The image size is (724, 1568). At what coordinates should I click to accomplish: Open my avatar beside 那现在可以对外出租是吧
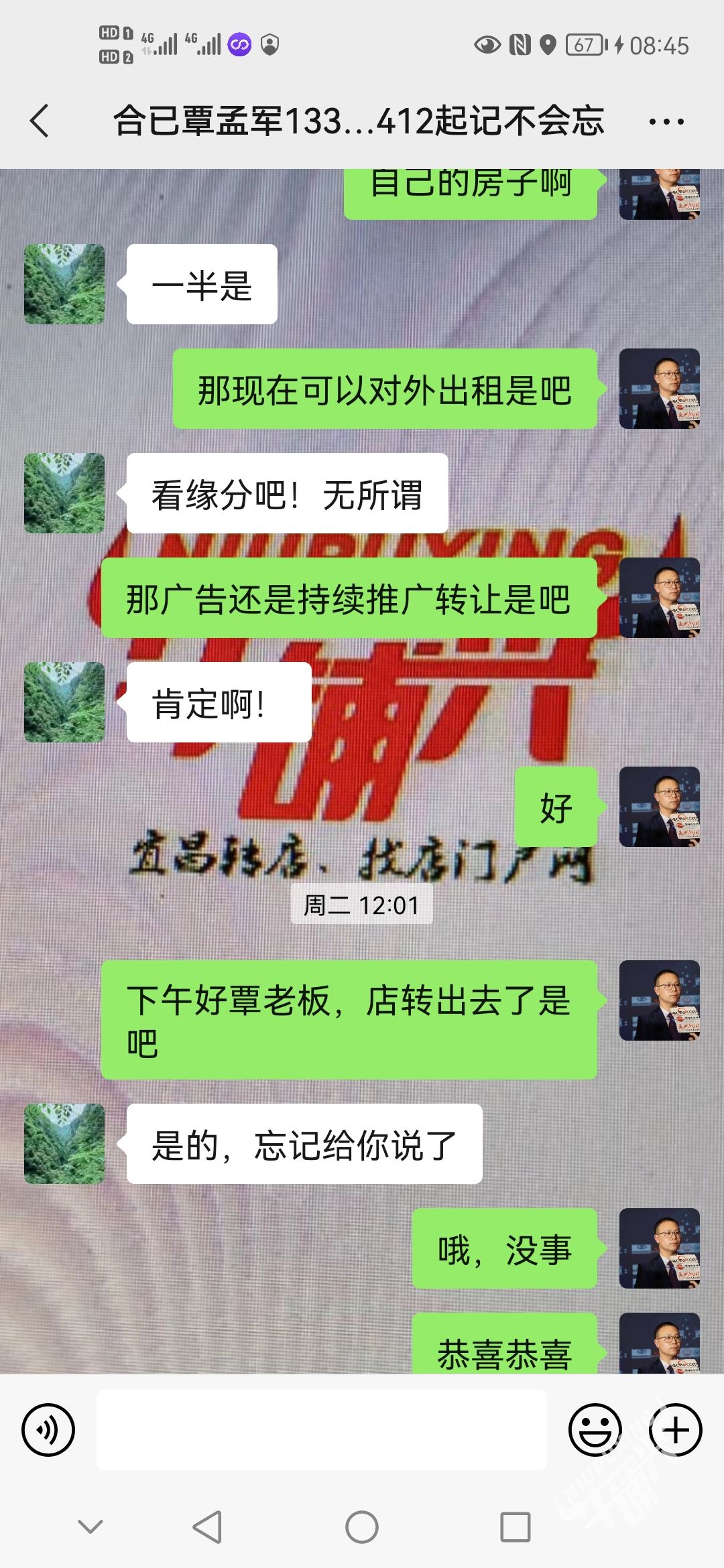(660, 389)
